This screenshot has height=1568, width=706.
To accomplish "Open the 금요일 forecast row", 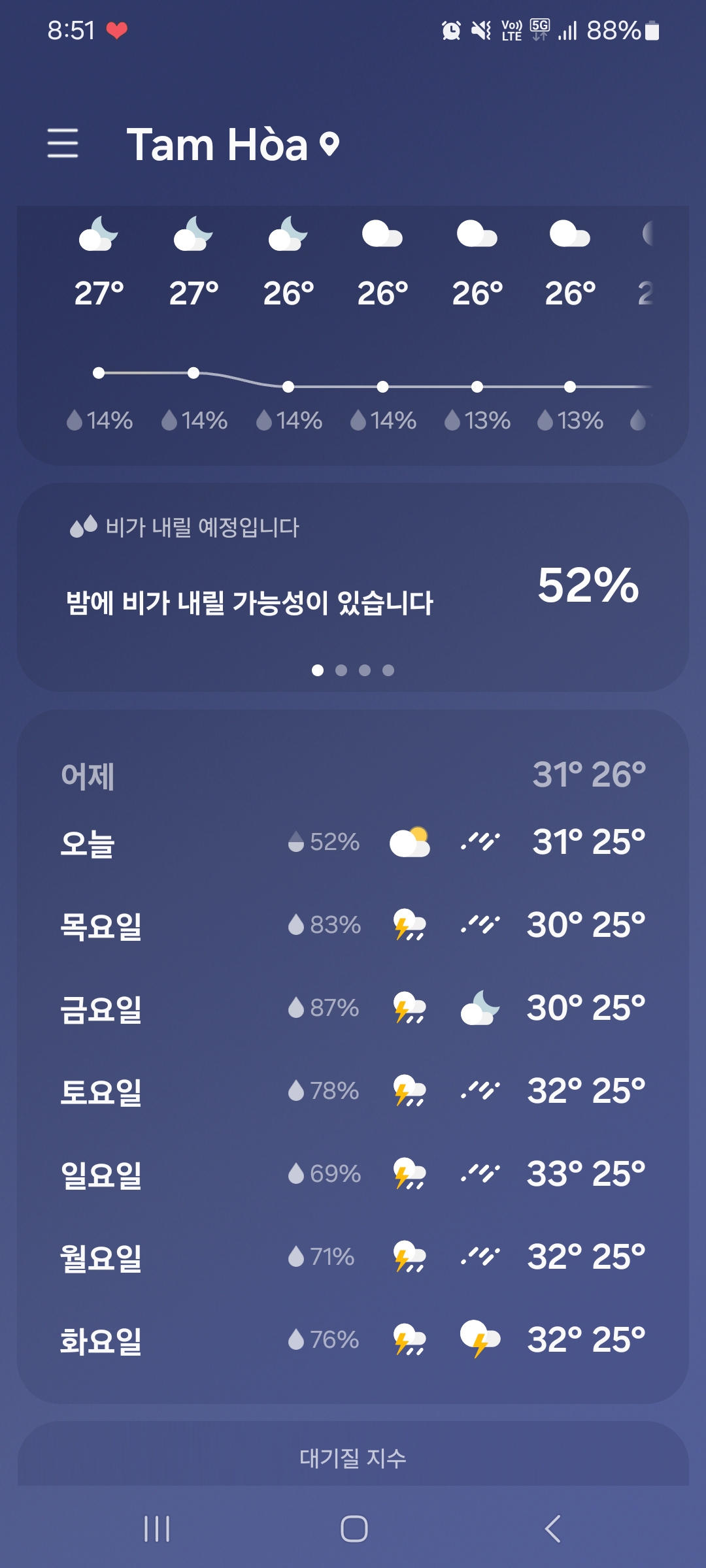I will (353, 1008).
